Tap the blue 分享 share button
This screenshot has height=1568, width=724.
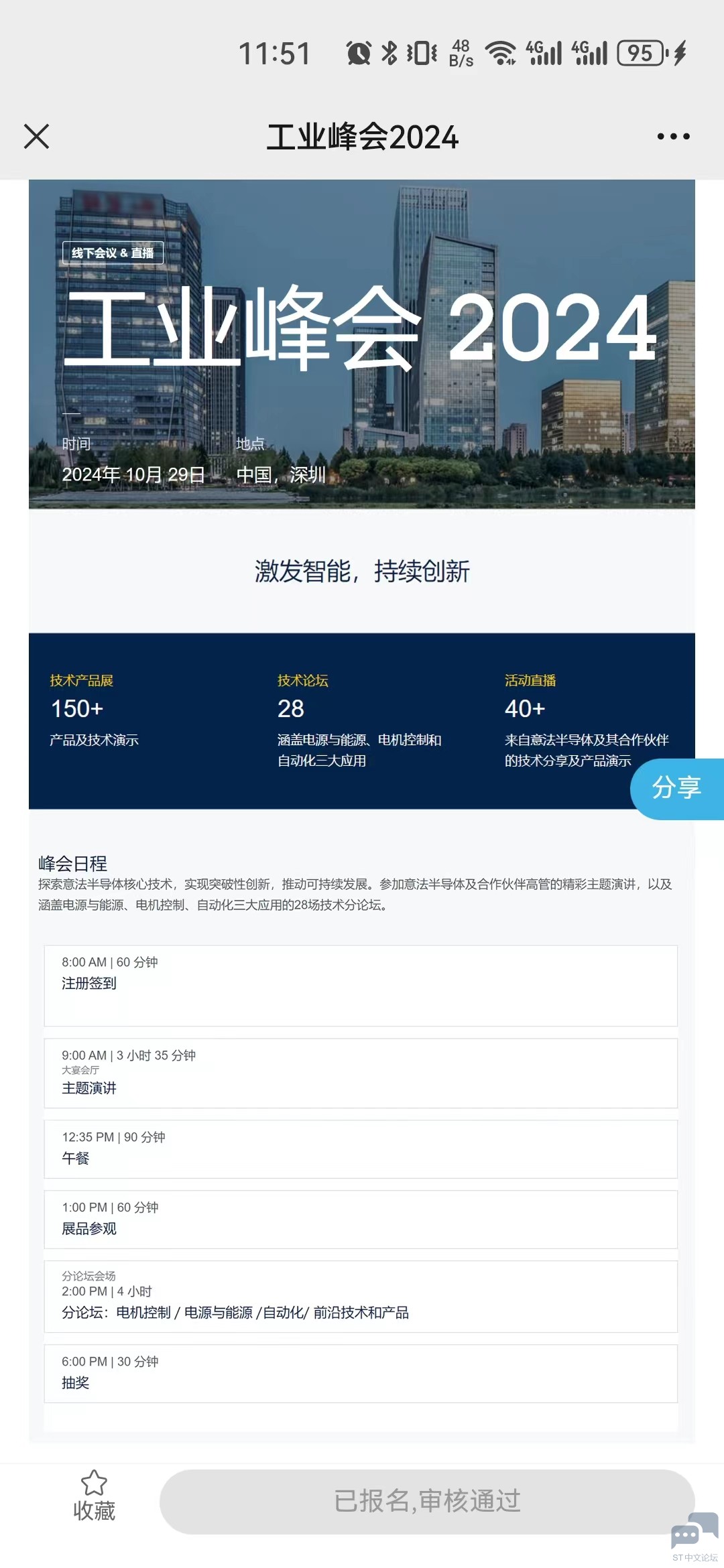click(677, 789)
